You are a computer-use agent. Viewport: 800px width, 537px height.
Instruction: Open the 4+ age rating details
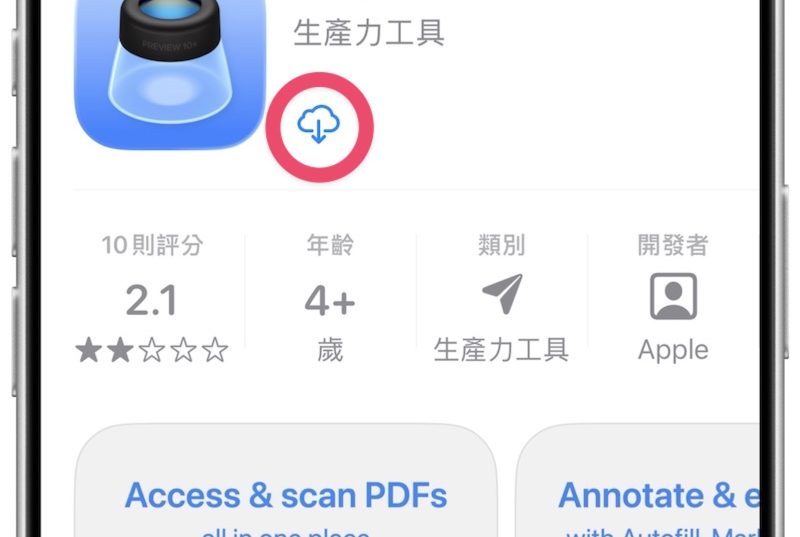click(x=329, y=298)
